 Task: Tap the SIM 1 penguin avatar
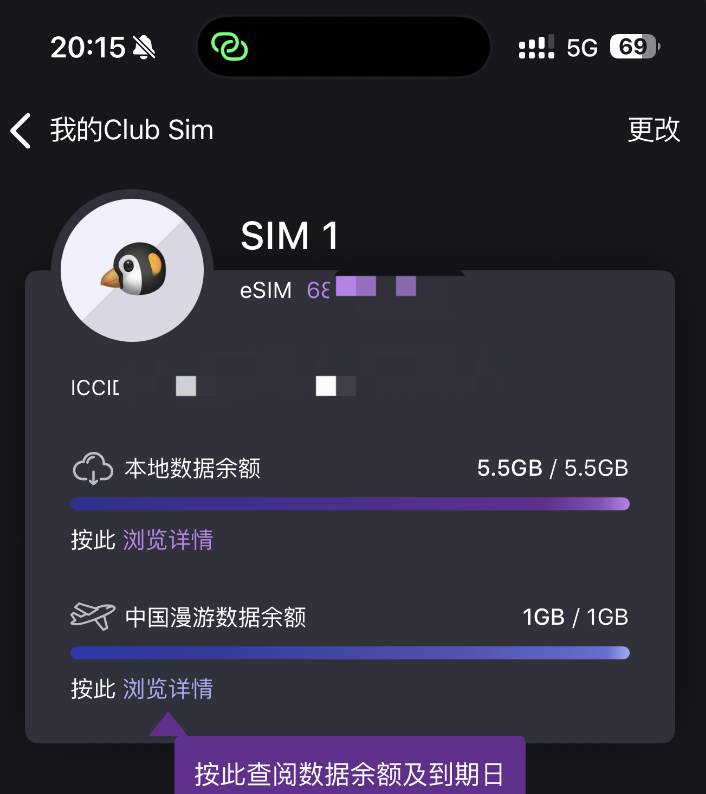[x=132, y=270]
